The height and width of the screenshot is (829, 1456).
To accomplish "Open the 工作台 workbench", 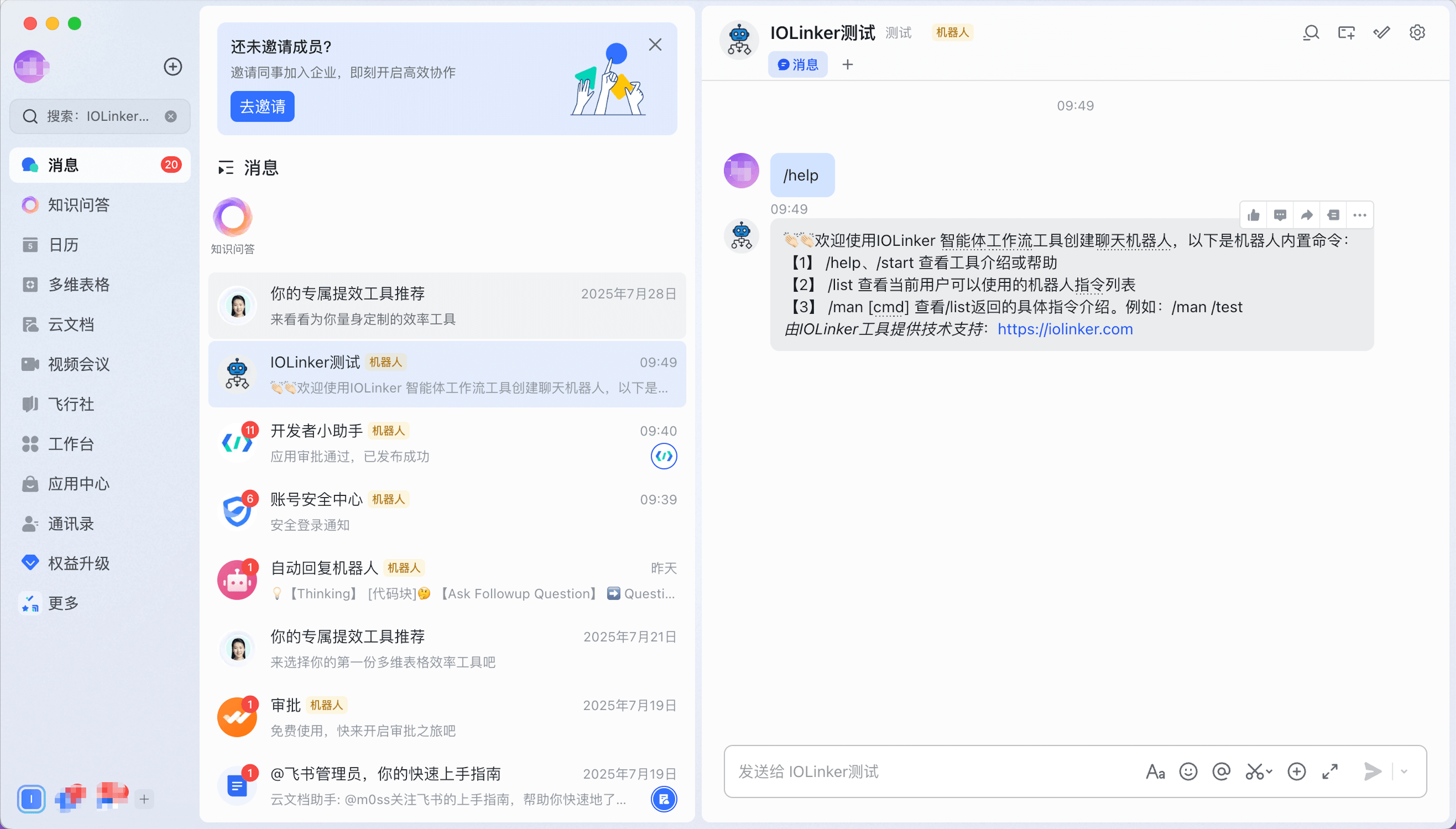I will (71, 444).
